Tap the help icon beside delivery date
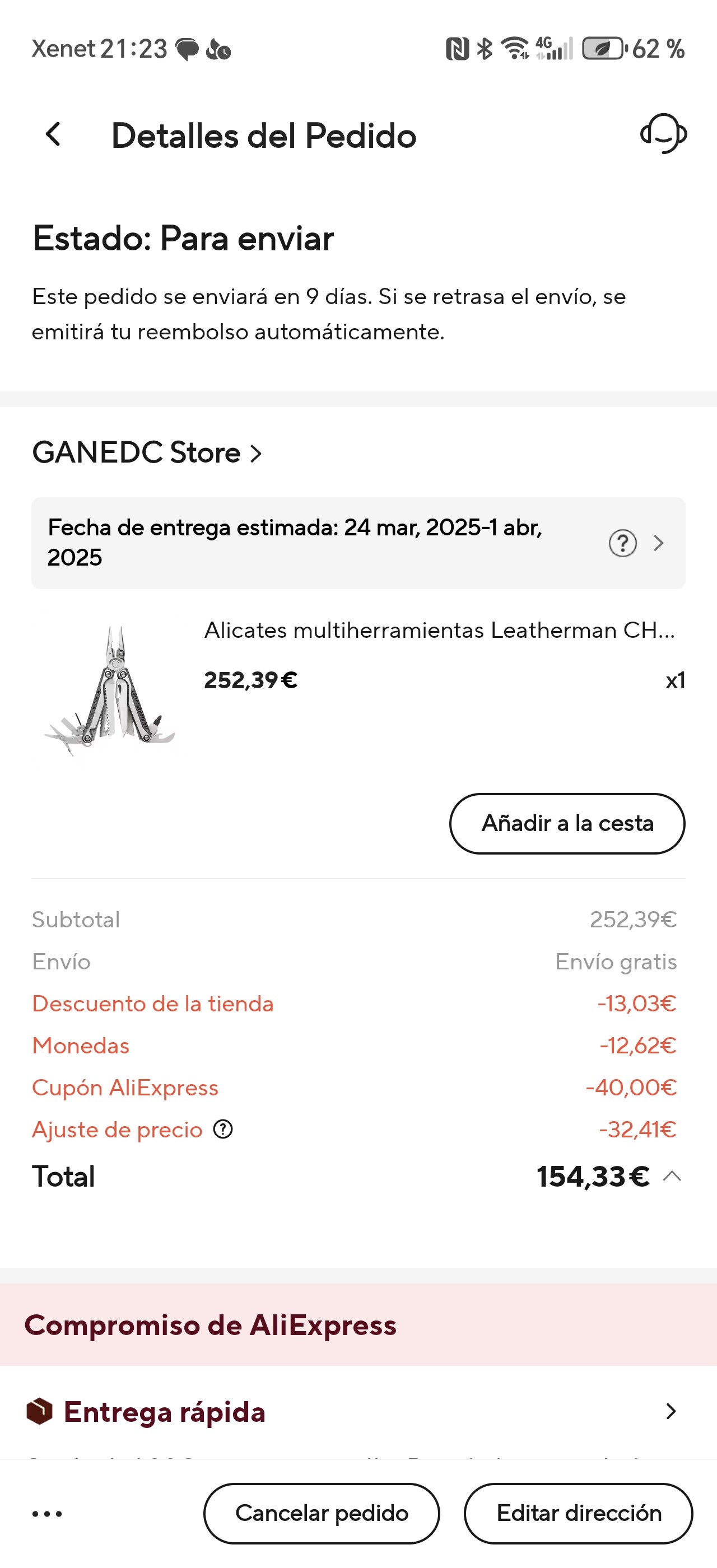Screen dimensions: 717x1568 (x=623, y=543)
